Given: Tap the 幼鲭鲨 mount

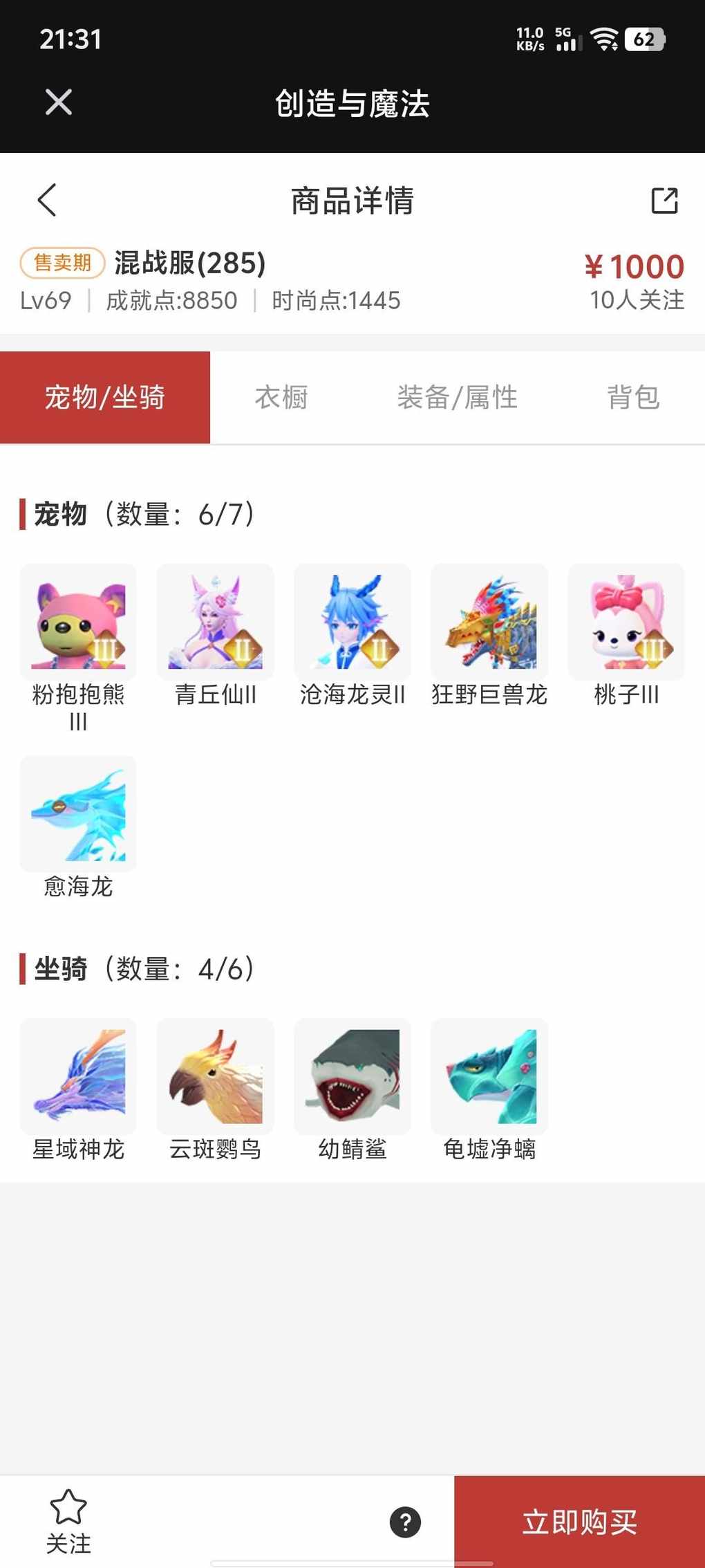Looking at the screenshot, I should coord(352,1076).
